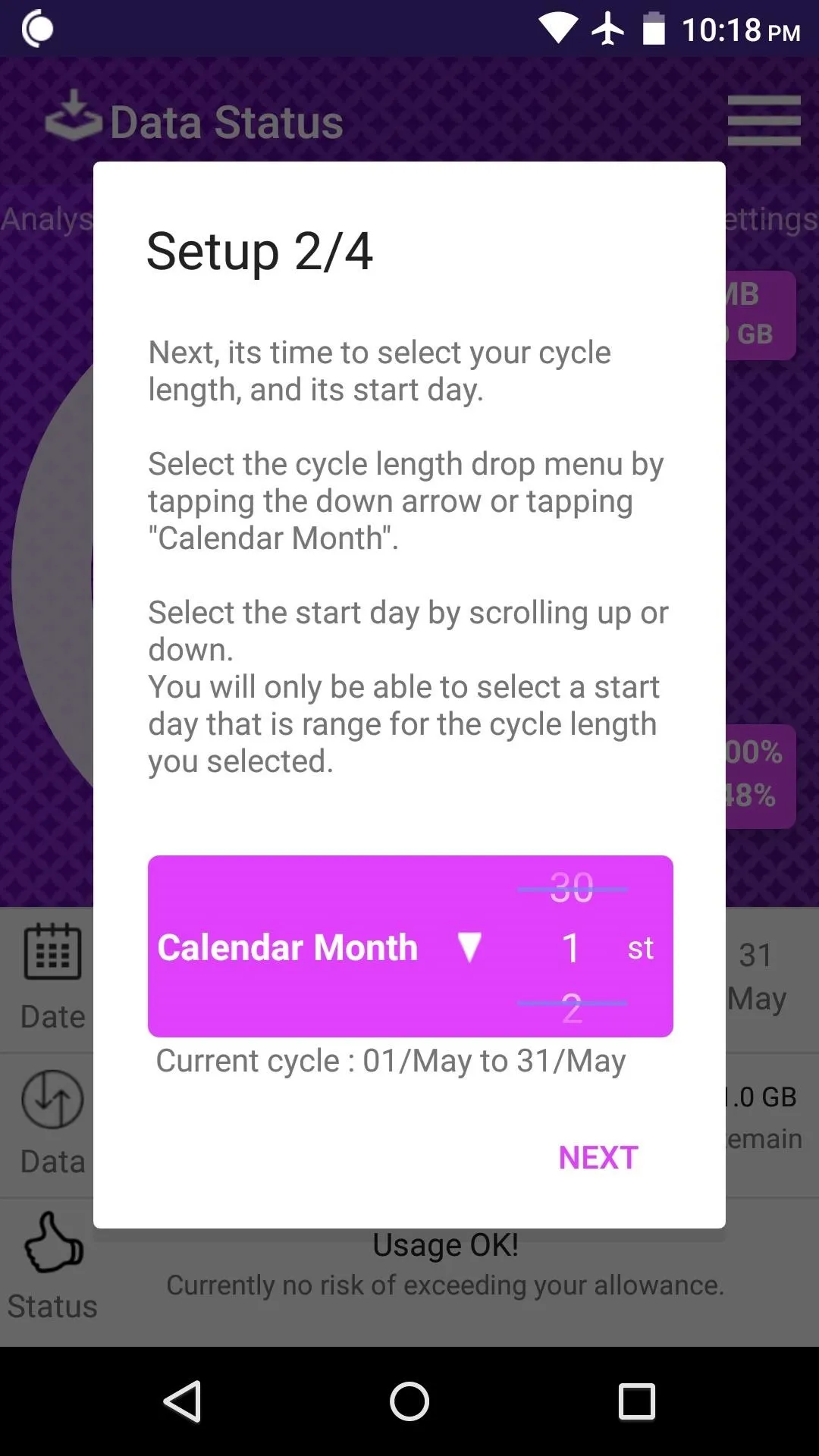Select 2 in the start day picker
This screenshot has height=1456, width=819.
[572, 1009]
